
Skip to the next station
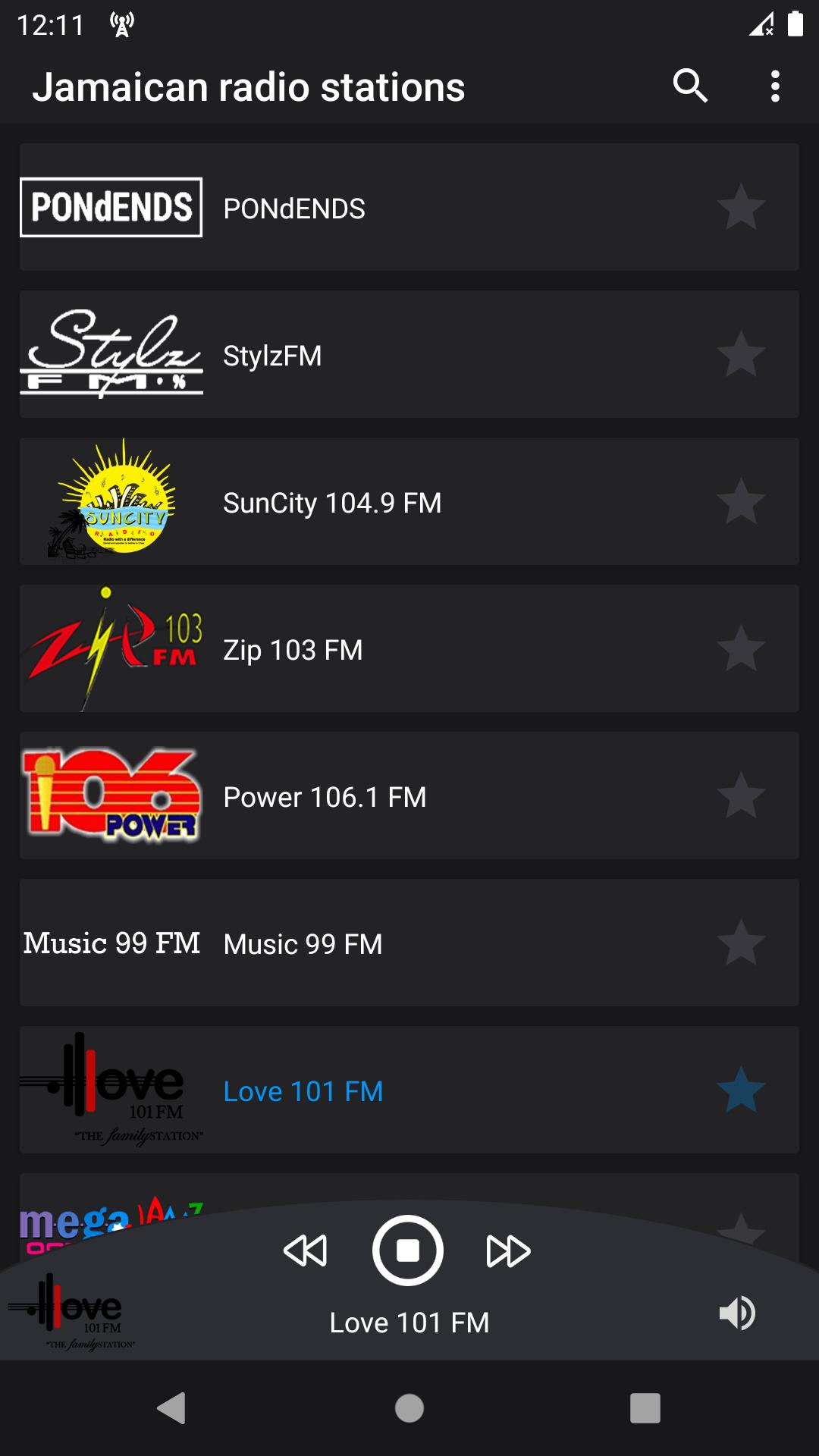click(x=509, y=1251)
